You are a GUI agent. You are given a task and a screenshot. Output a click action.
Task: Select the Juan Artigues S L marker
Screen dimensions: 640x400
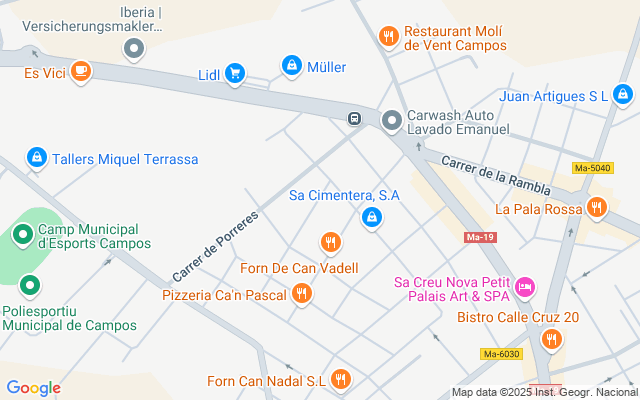pos(624,95)
